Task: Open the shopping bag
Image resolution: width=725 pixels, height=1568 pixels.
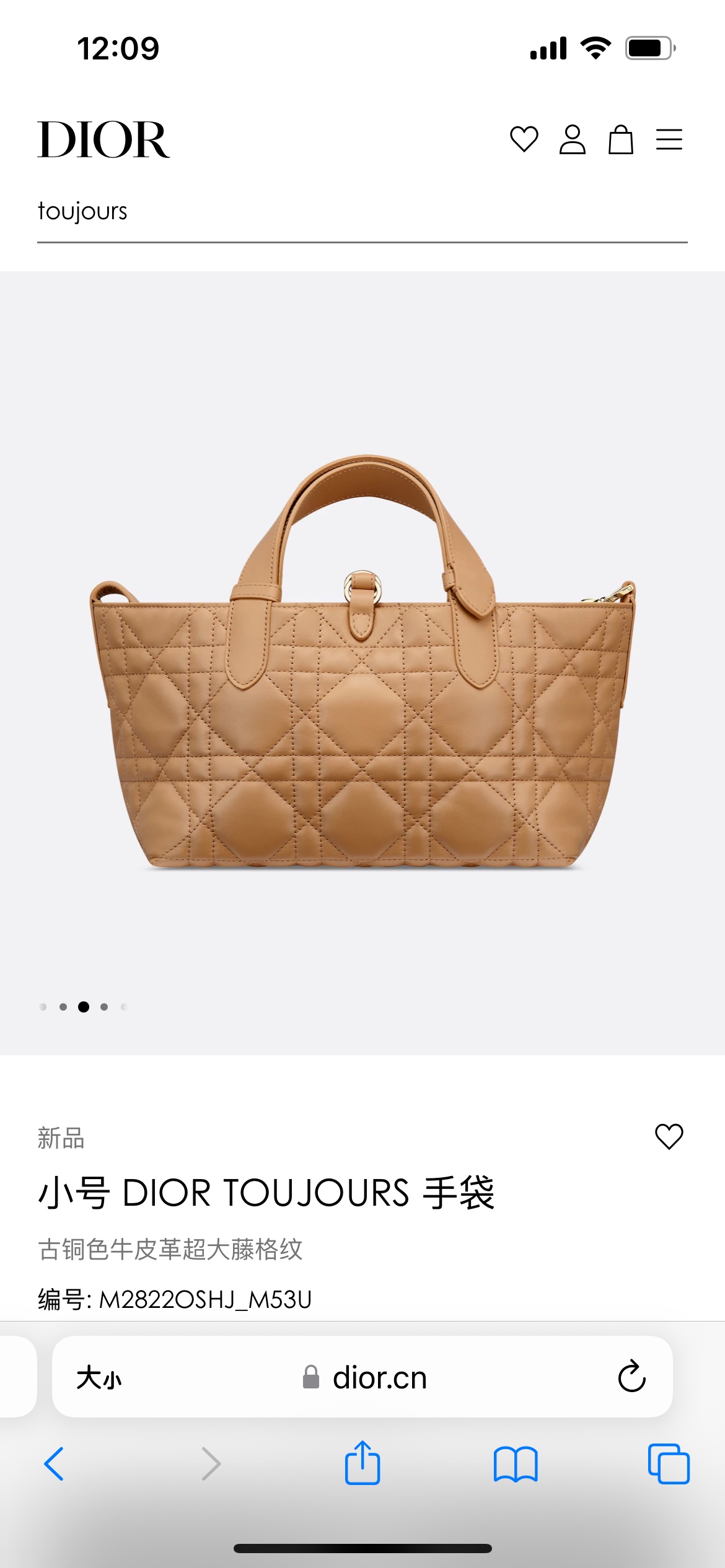Action: [620, 139]
